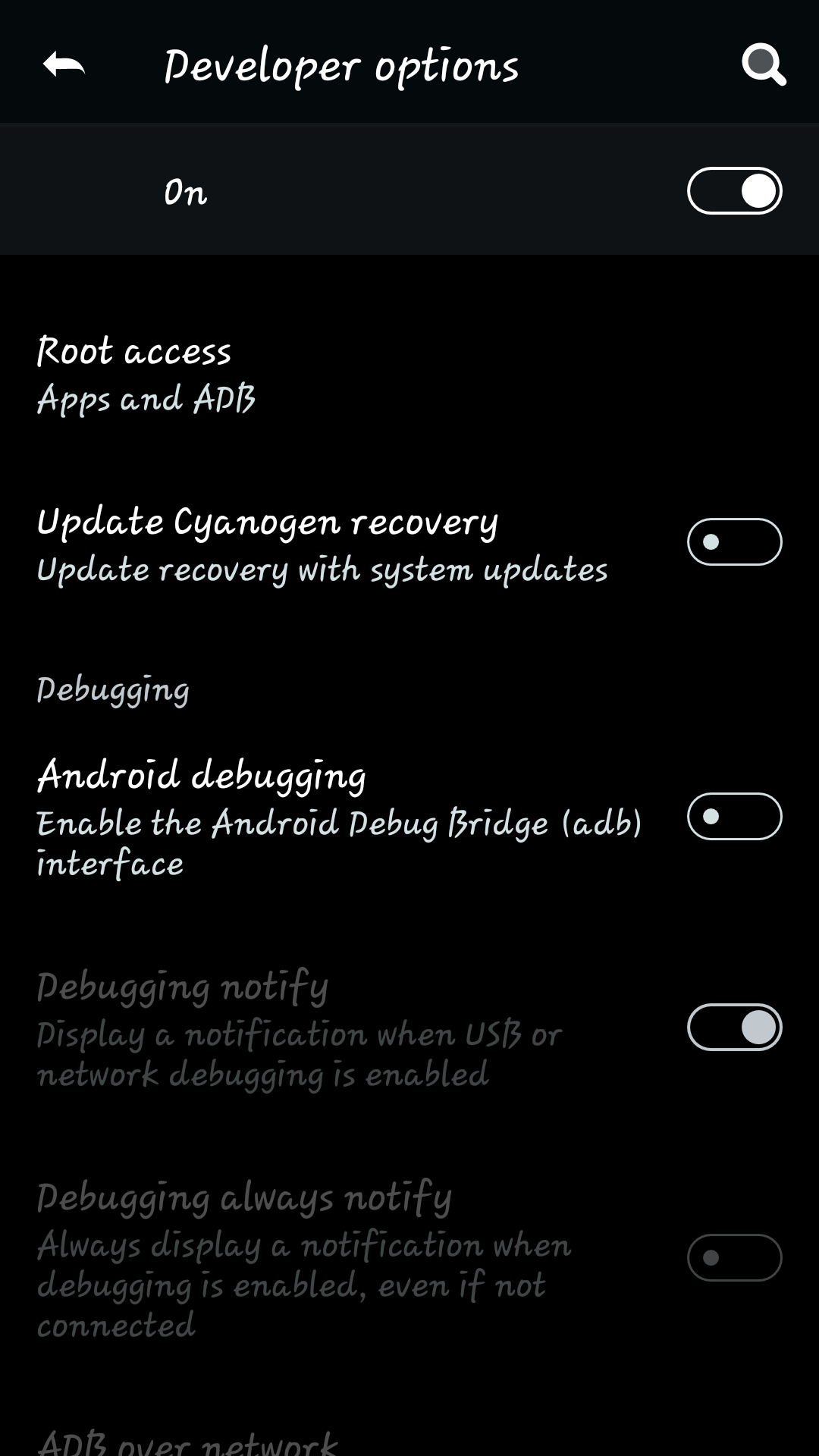The image size is (819, 1456).
Task: Go back from Developer options
Action: click(64, 65)
